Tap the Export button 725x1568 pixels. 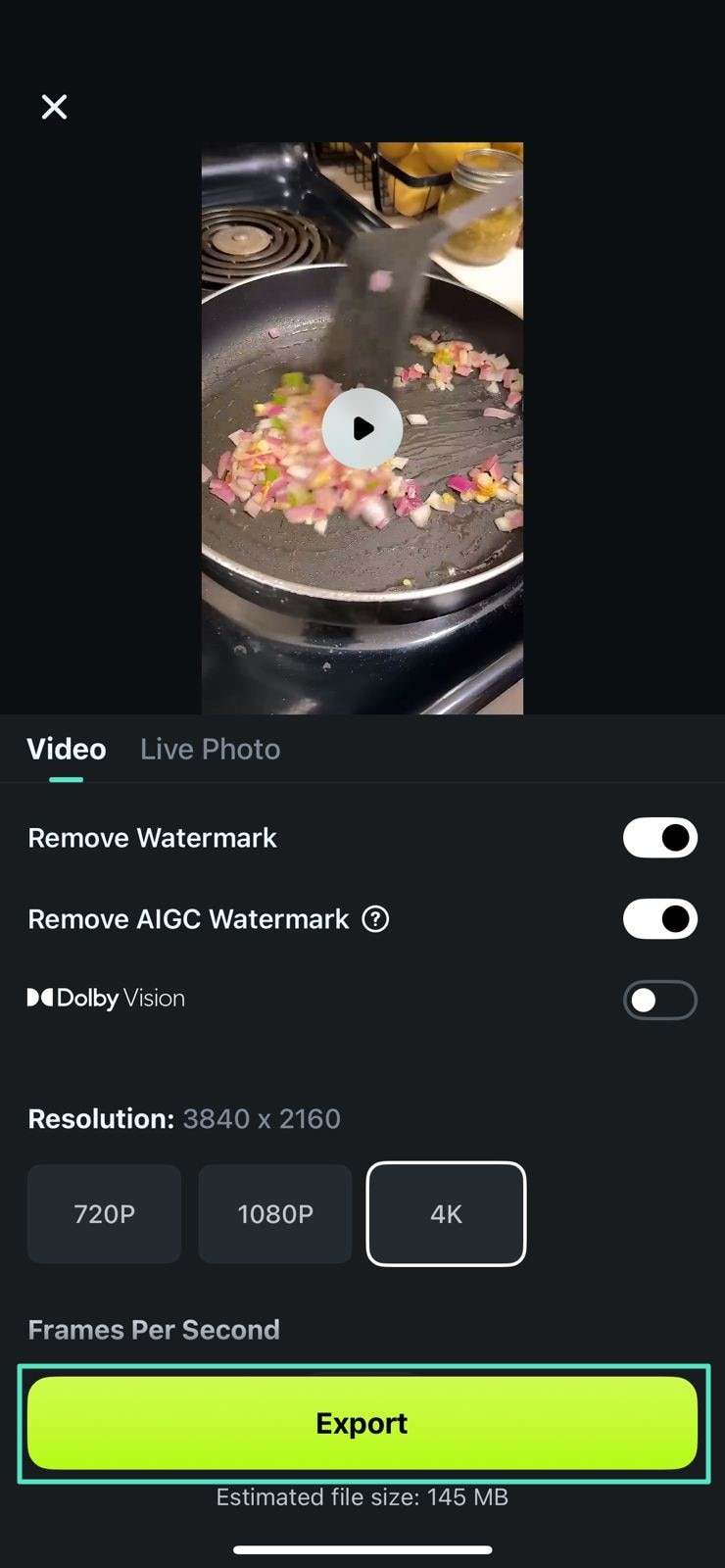[362, 1423]
